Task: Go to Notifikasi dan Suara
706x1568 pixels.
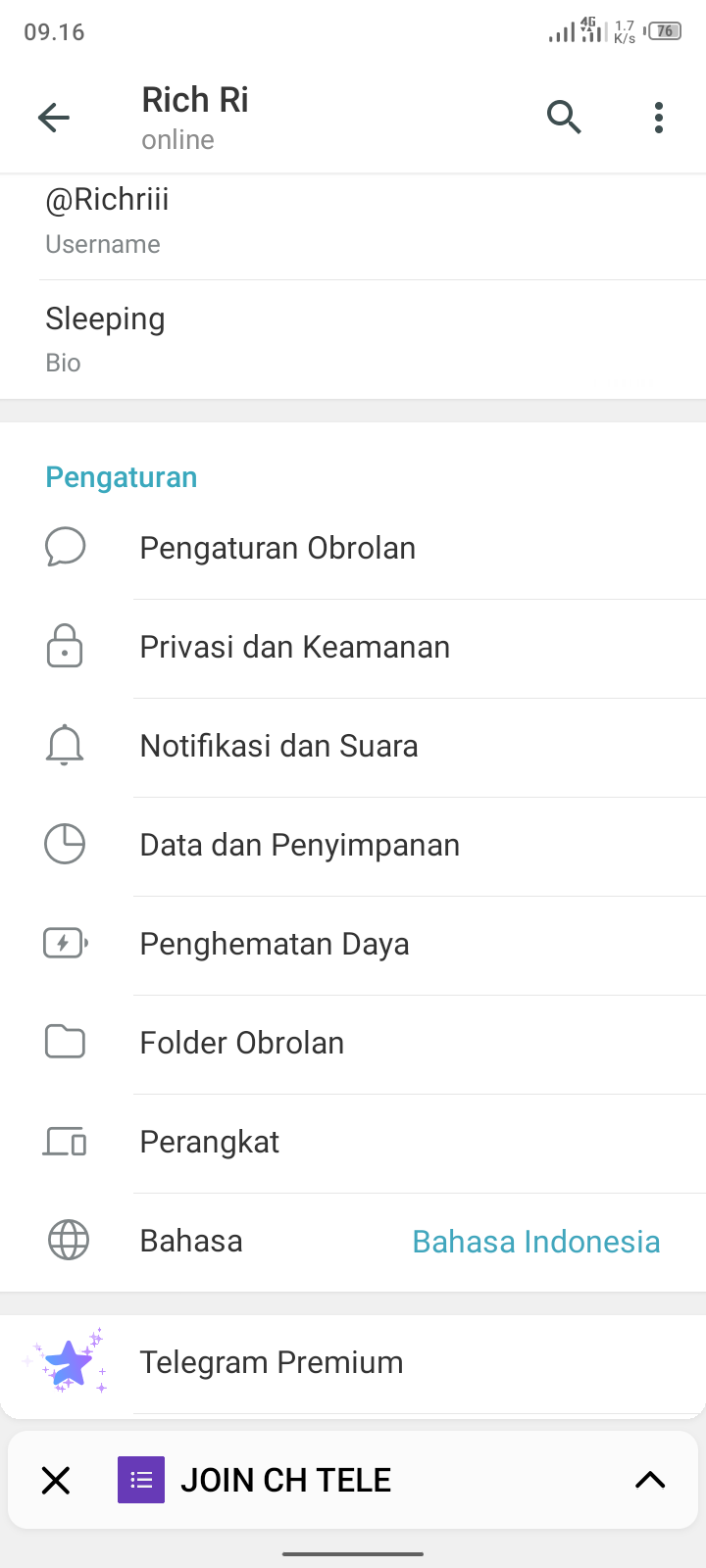Action: pos(353,747)
